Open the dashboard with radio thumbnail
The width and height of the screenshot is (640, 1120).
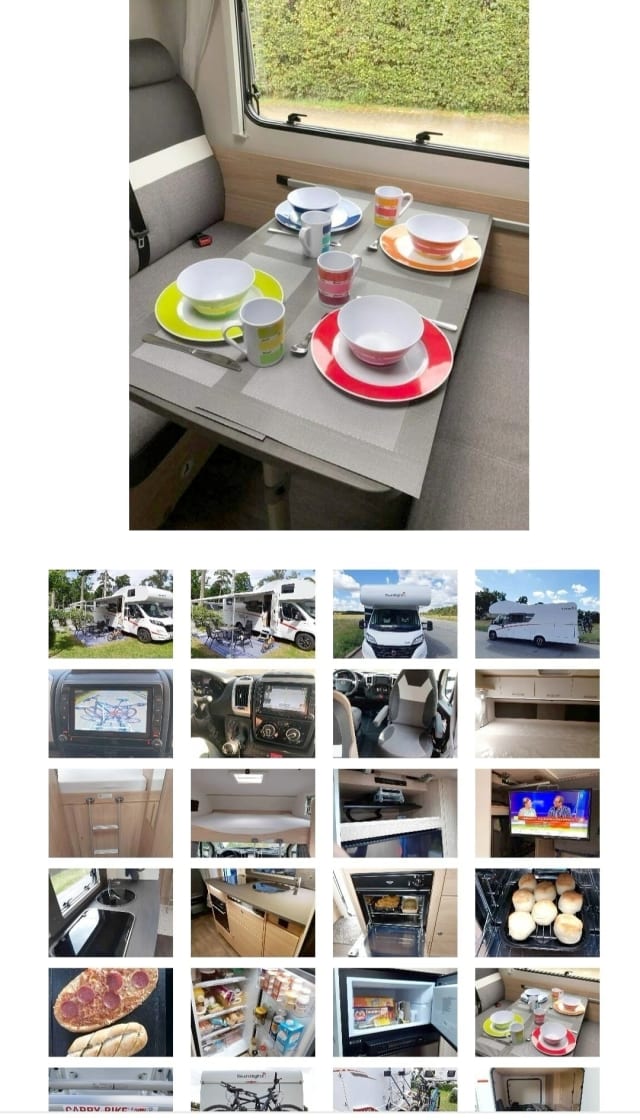coord(253,713)
